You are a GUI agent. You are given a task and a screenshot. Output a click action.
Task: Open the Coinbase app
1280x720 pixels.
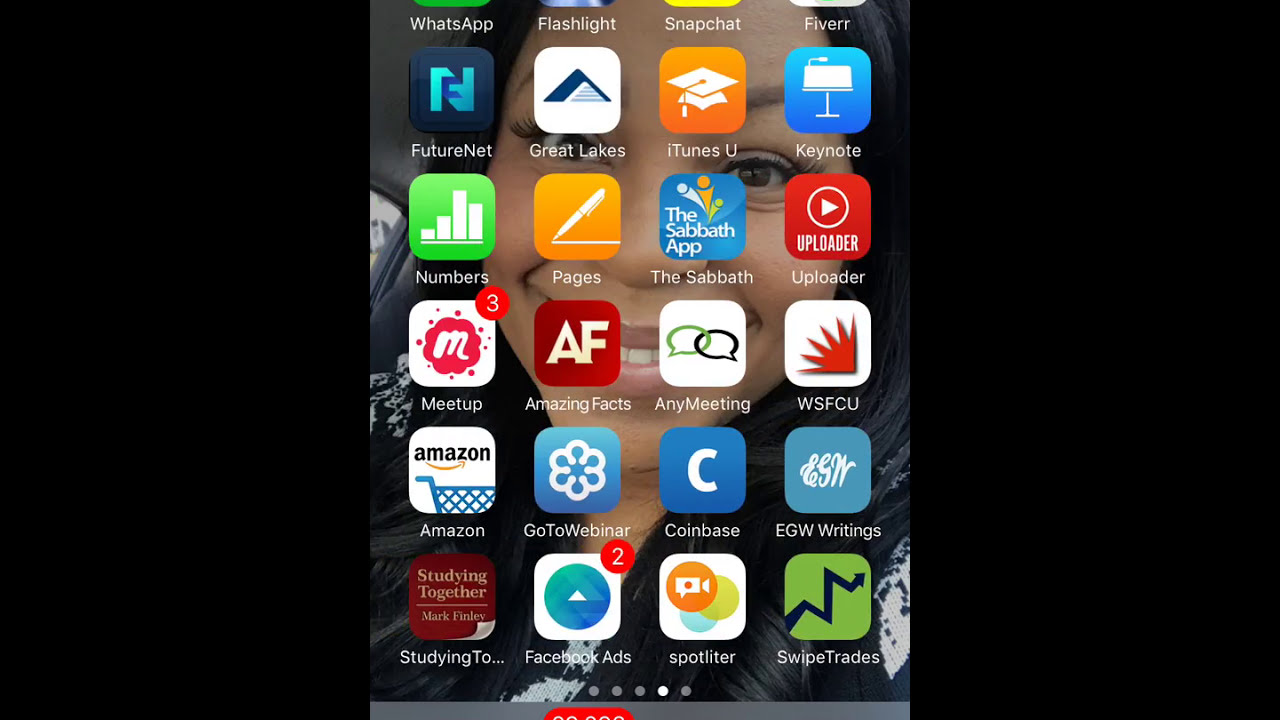tap(702, 470)
